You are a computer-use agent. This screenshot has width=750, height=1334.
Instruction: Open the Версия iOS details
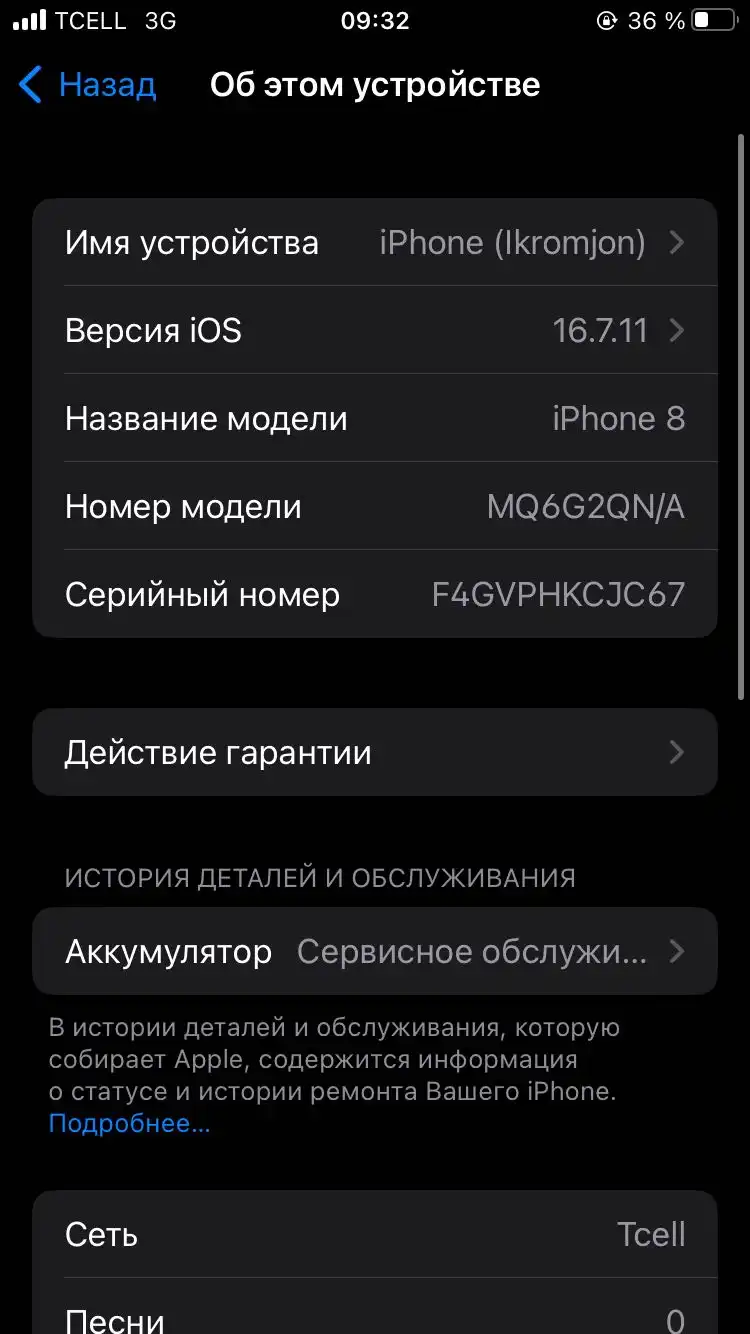point(375,330)
